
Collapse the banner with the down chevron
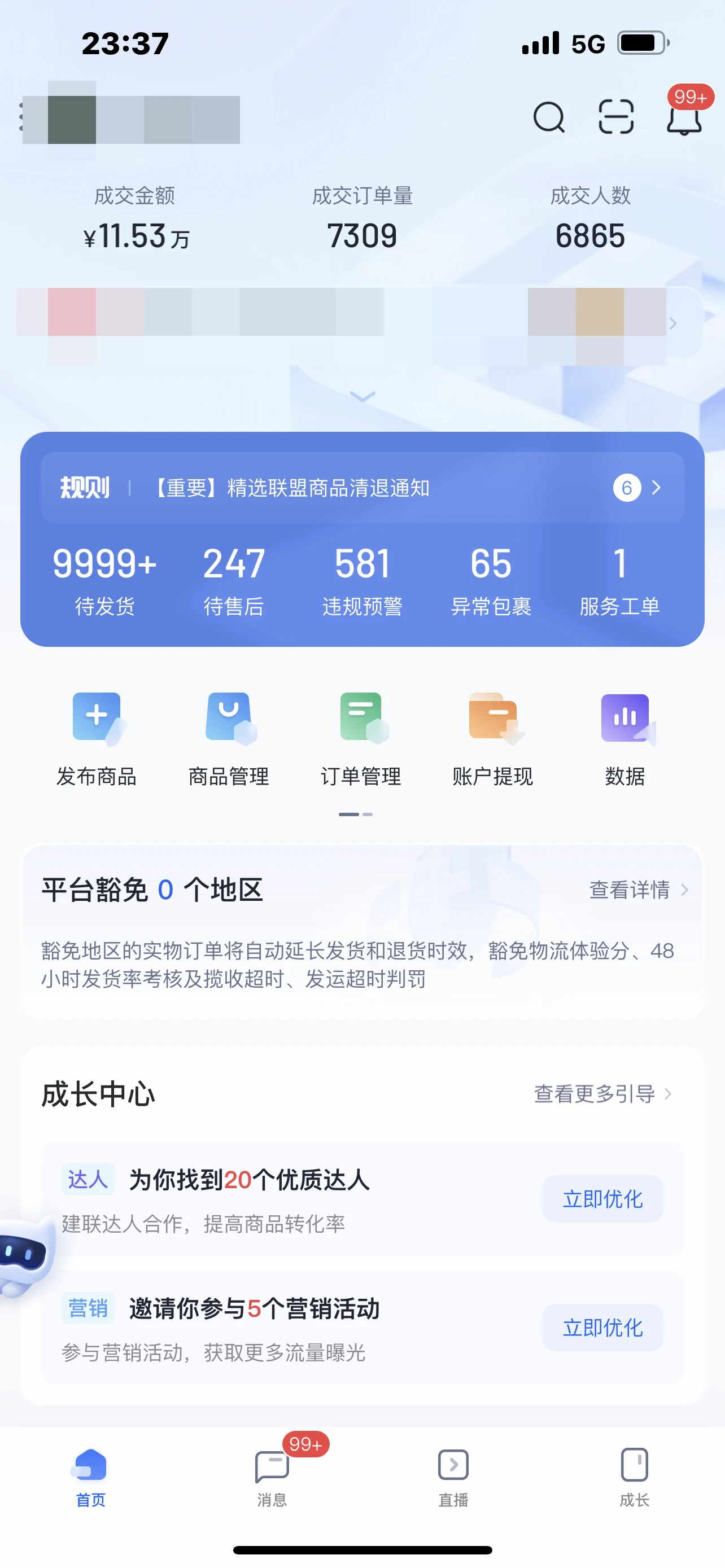click(362, 397)
